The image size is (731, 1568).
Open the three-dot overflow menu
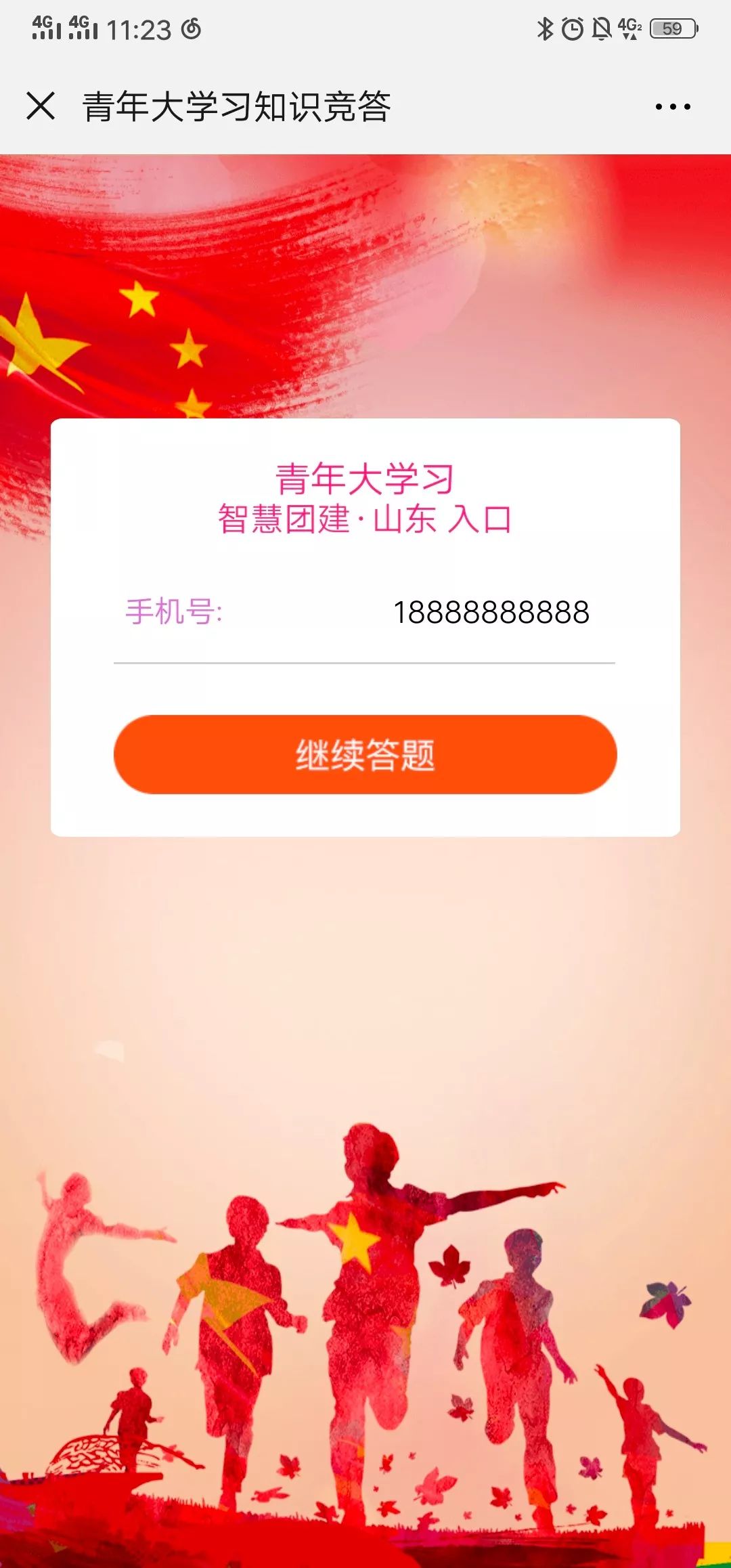click(x=673, y=106)
